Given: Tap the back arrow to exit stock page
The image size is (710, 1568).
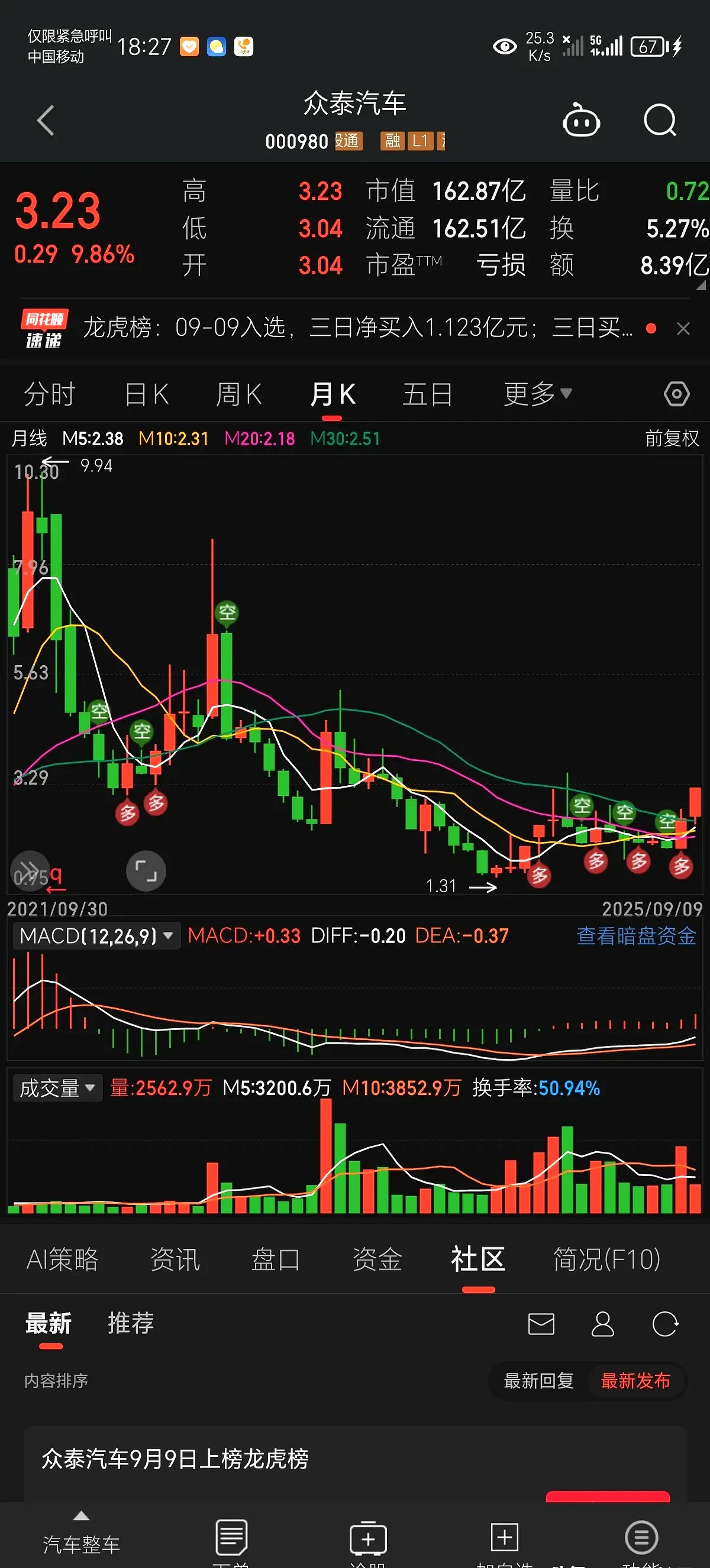Looking at the screenshot, I should click(45, 121).
